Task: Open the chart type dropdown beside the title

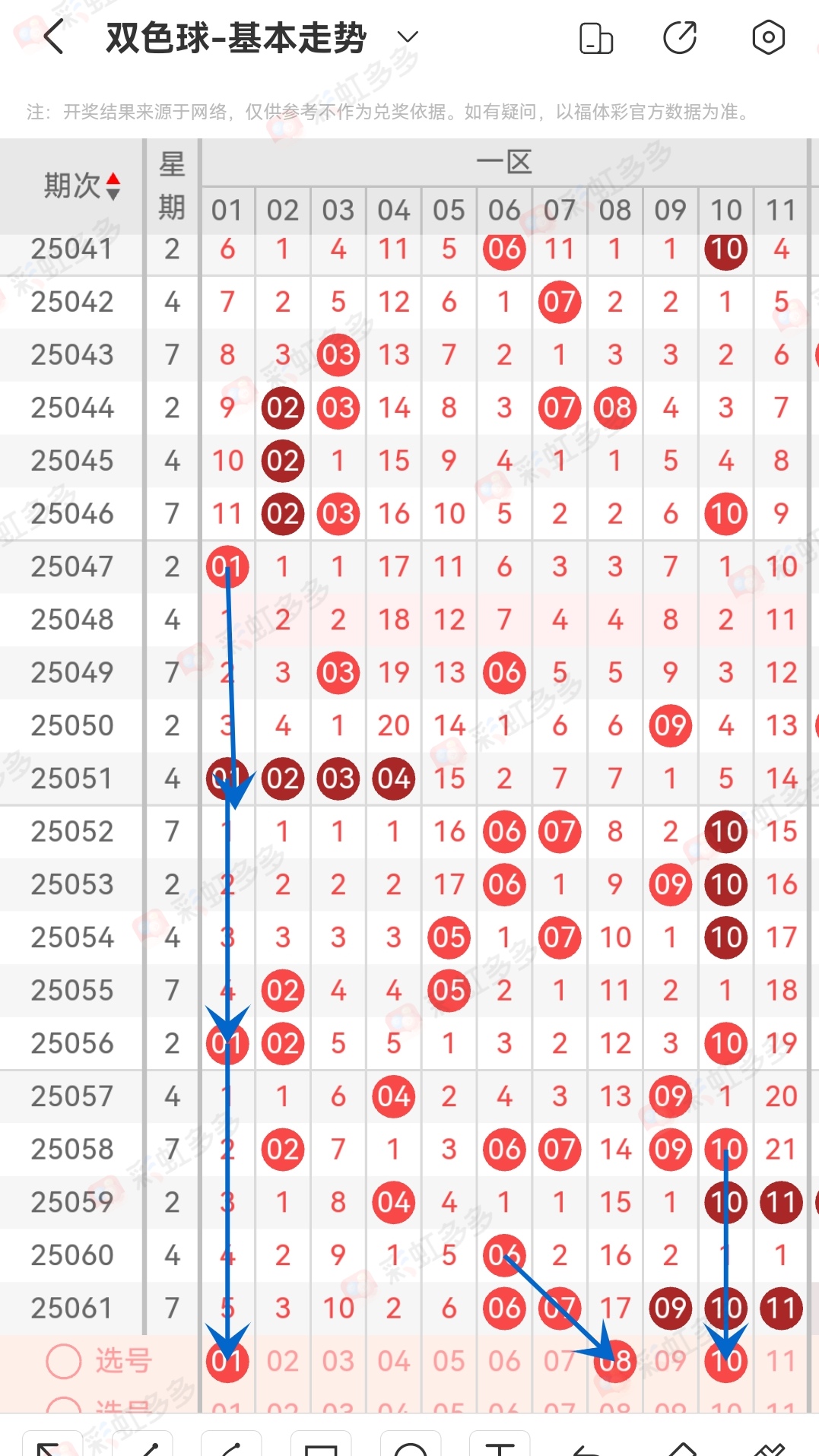Action: tap(408, 36)
